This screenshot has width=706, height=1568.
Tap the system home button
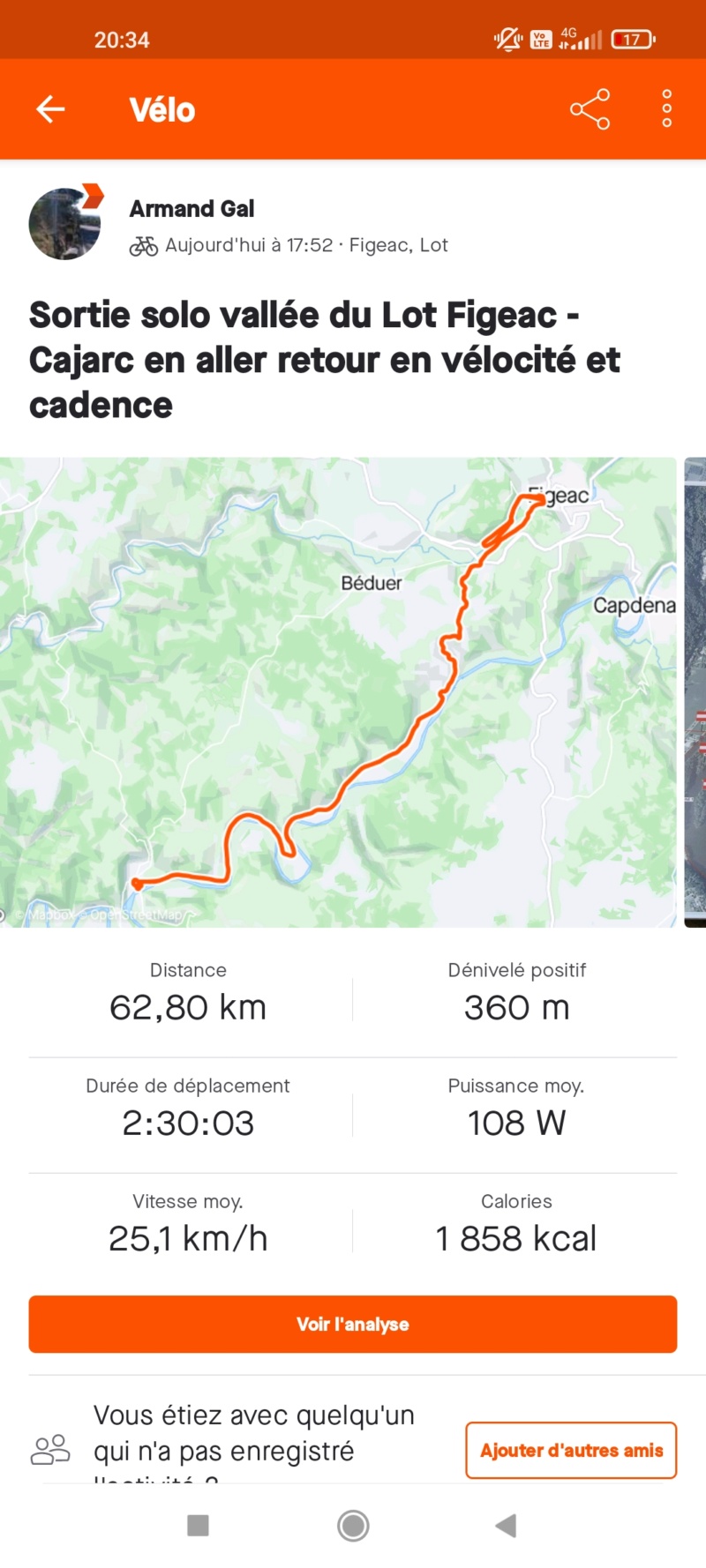tap(353, 1526)
